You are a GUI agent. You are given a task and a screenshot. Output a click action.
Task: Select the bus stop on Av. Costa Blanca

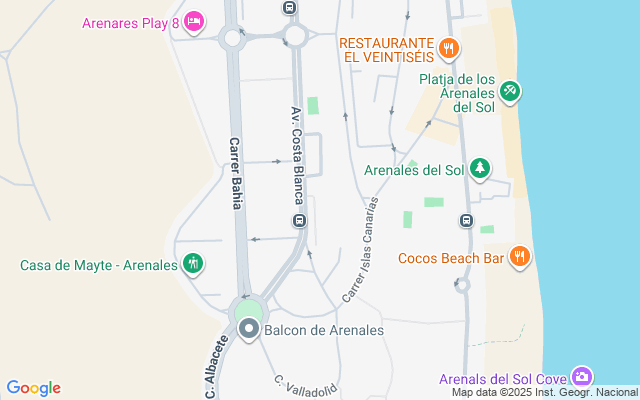point(299,221)
